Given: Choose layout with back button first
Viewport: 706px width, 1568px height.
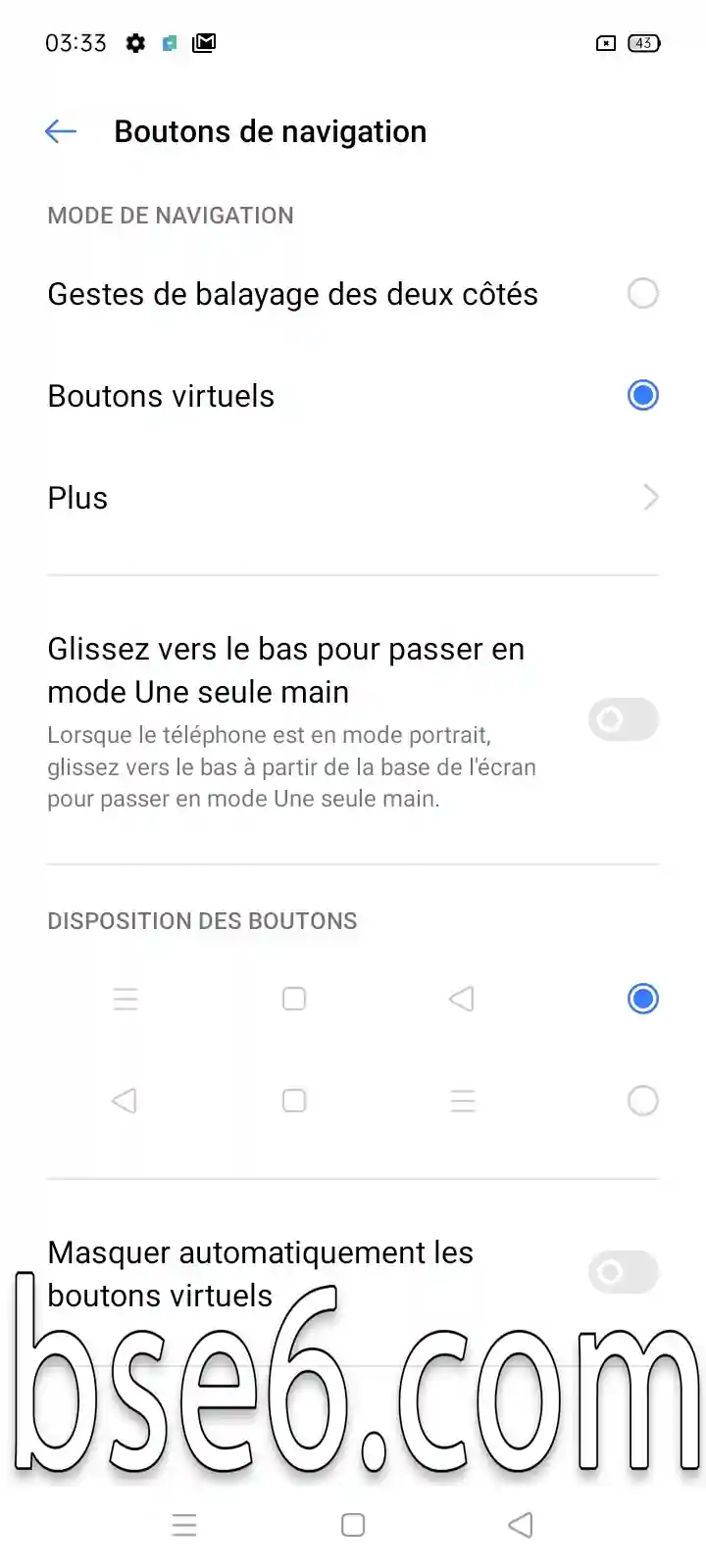Looking at the screenshot, I should 353,1101.
